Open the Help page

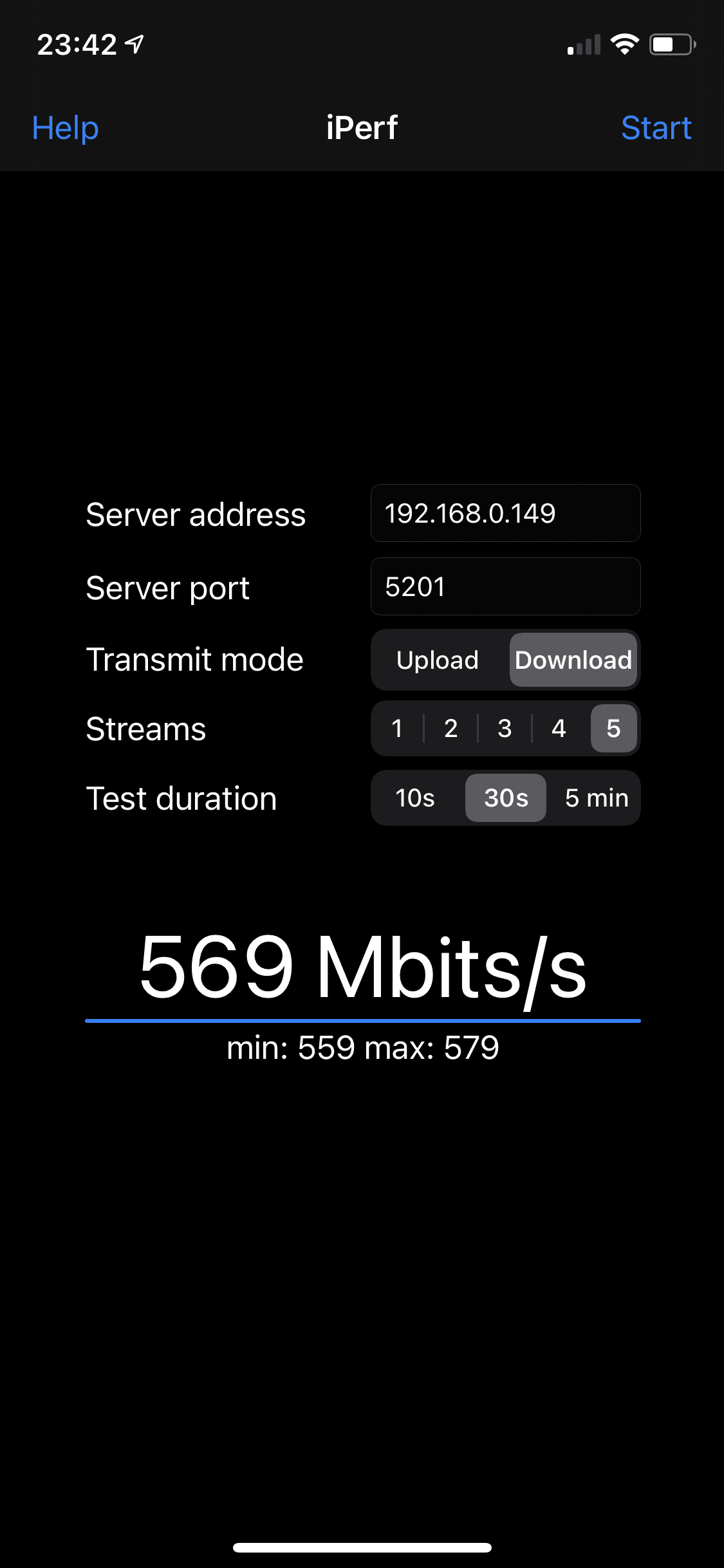[x=65, y=128]
